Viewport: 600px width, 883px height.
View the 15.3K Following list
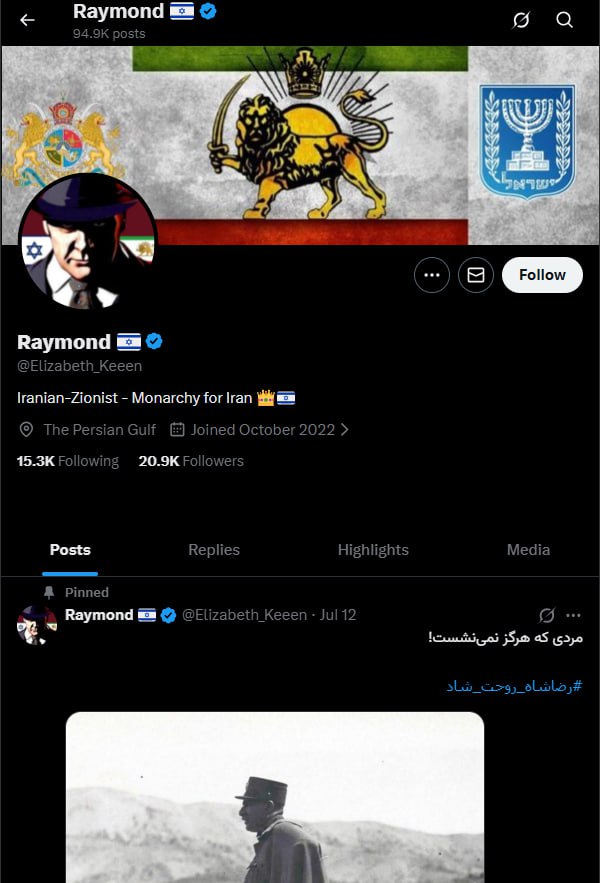pyautogui.click(x=68, y=461)
